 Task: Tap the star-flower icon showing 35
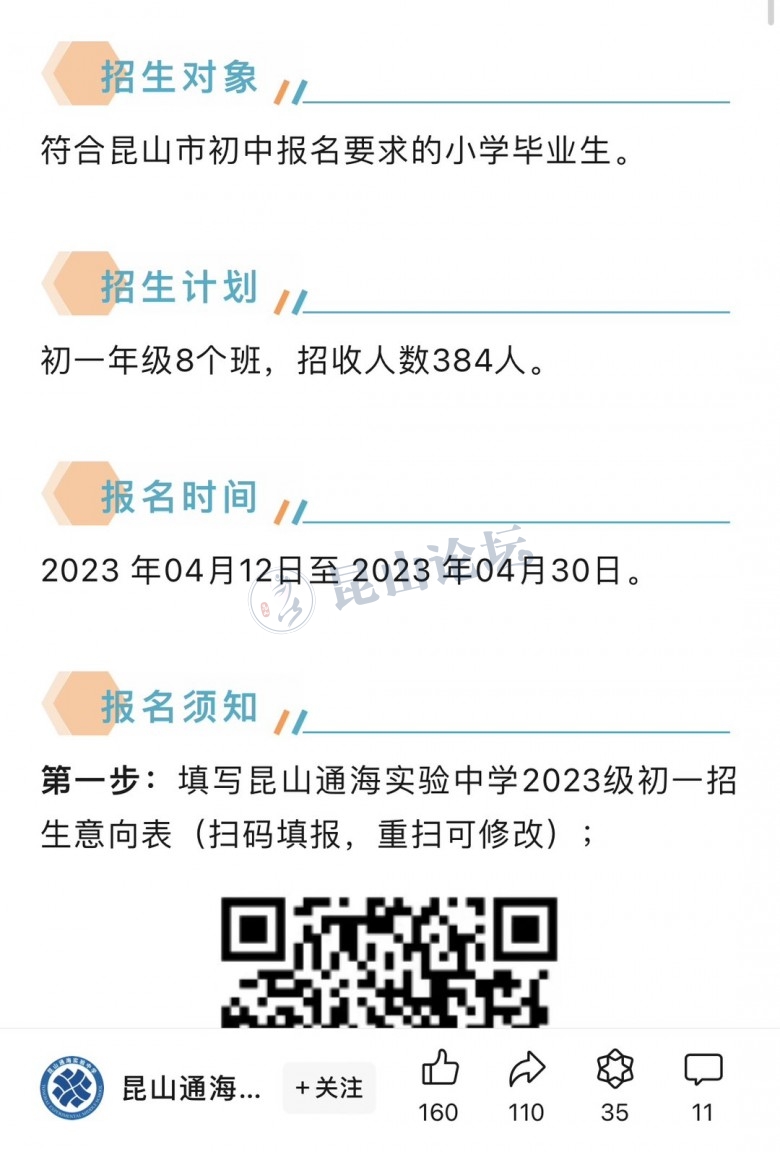[614, 1070]
